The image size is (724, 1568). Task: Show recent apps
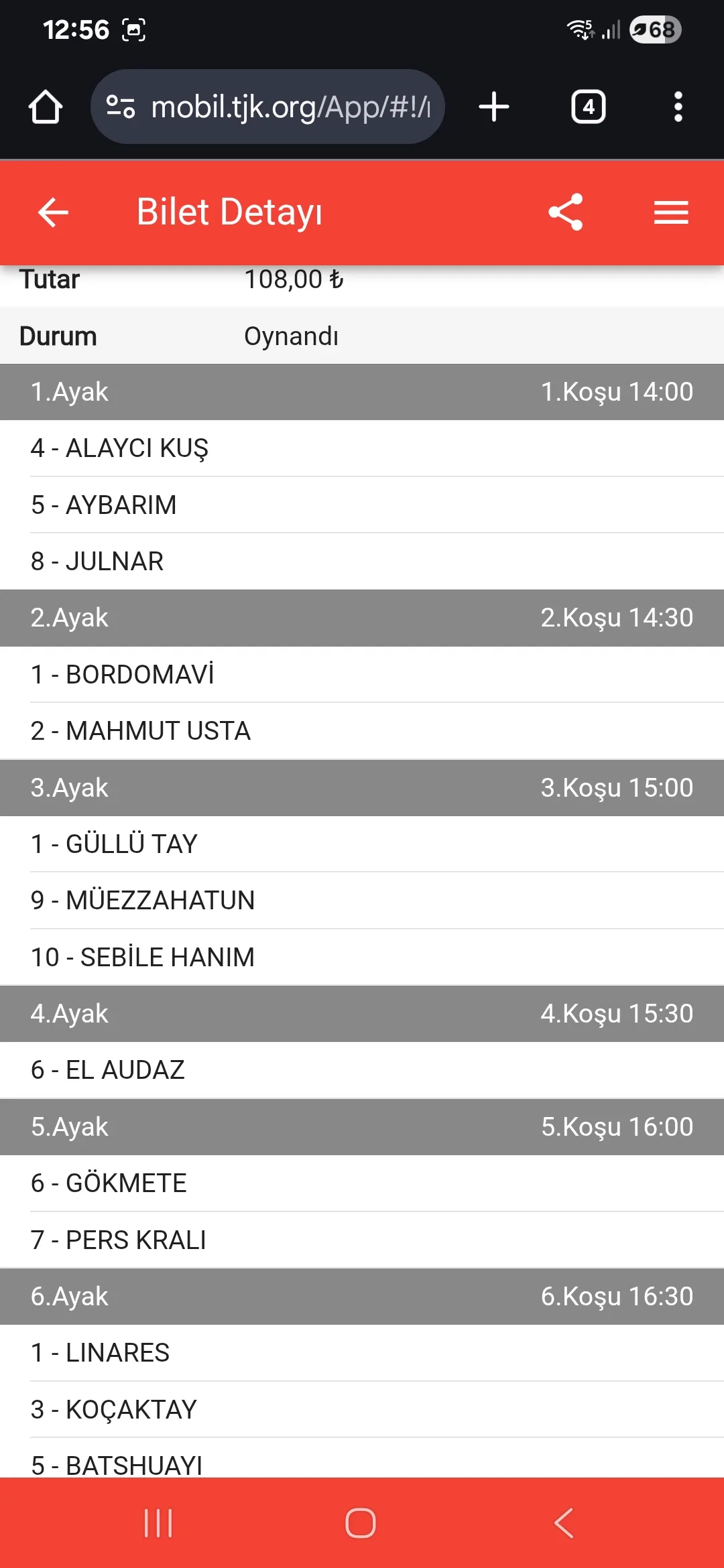pos(158,1523)
